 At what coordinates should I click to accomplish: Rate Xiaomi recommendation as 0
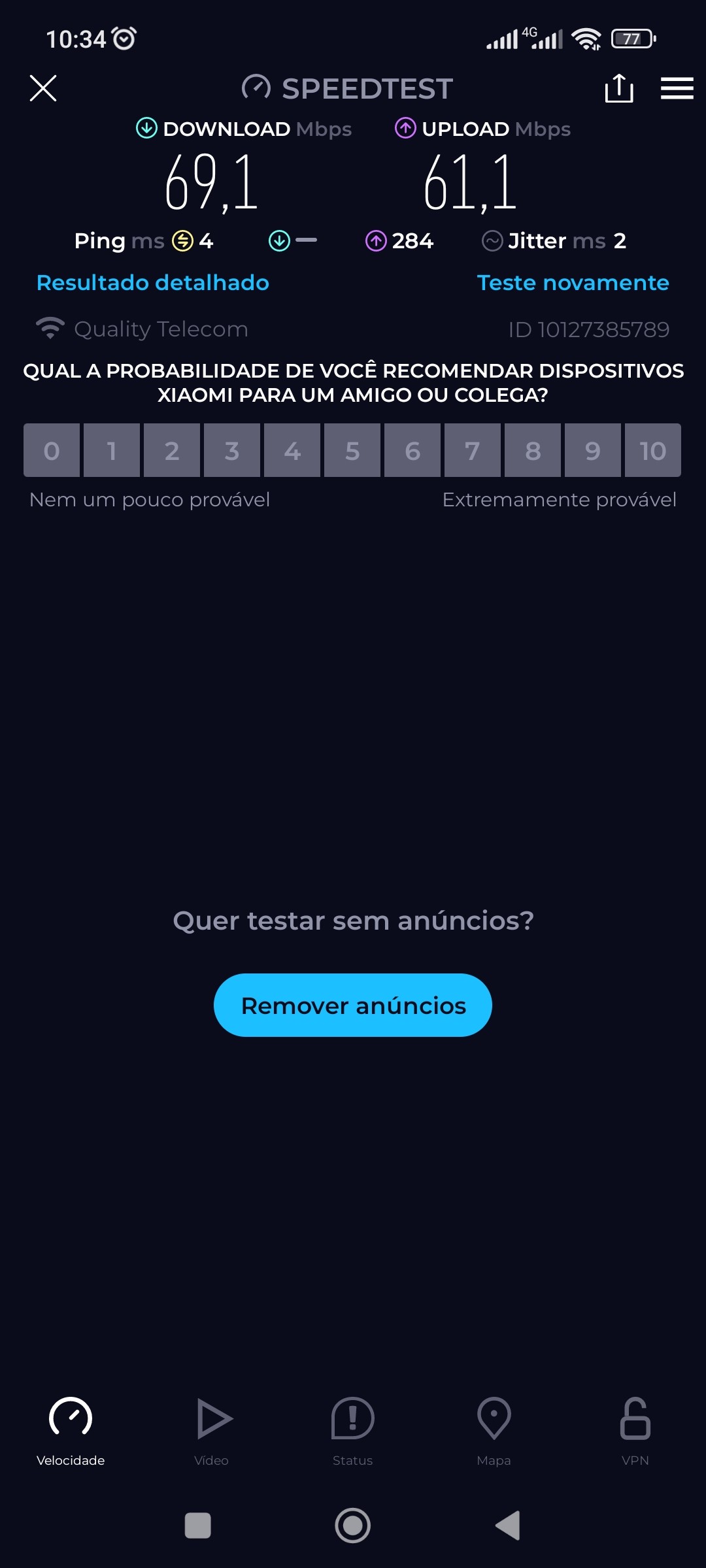tap(52, 451)
